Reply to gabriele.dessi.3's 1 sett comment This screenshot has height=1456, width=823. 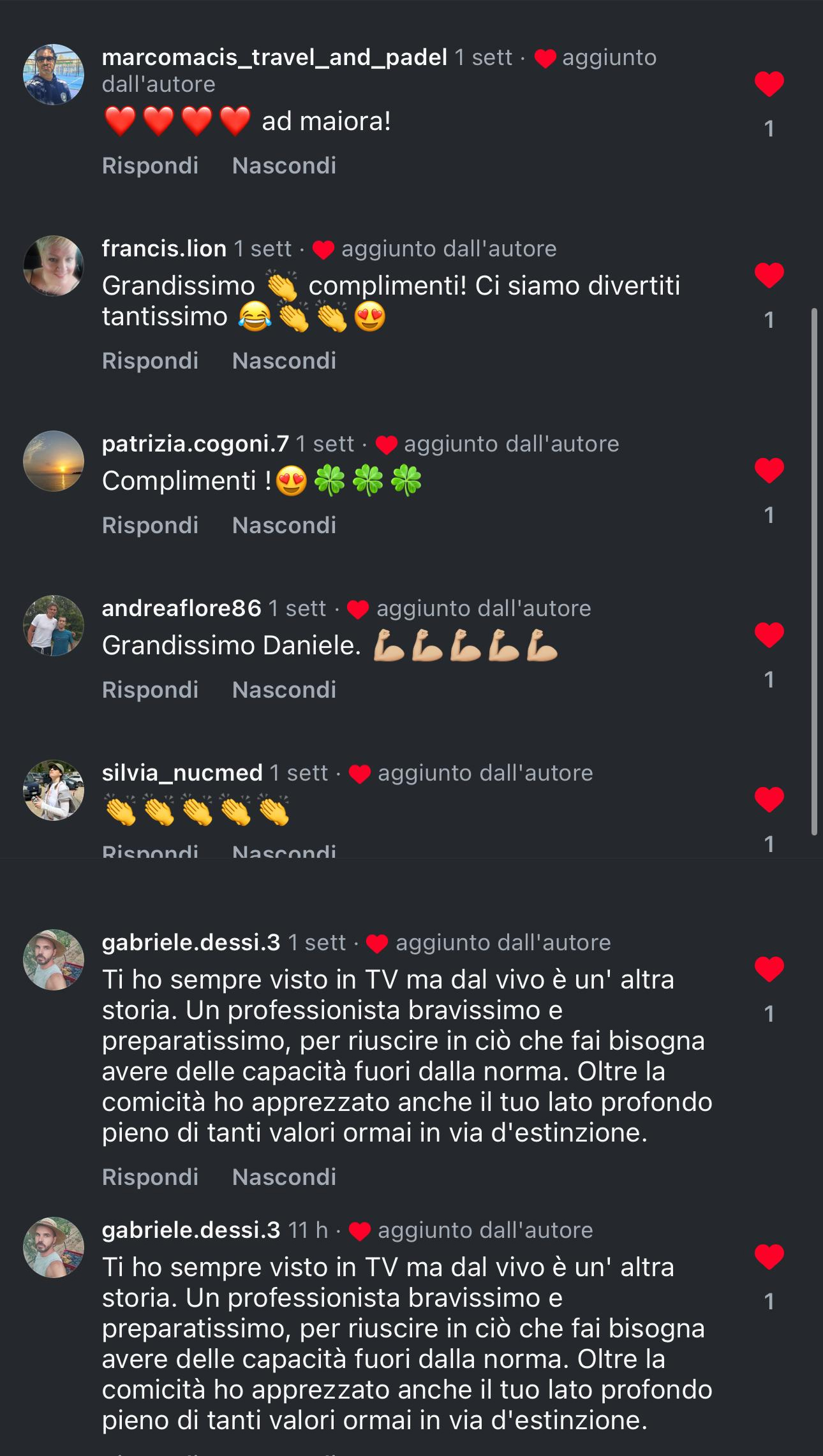150,1177
